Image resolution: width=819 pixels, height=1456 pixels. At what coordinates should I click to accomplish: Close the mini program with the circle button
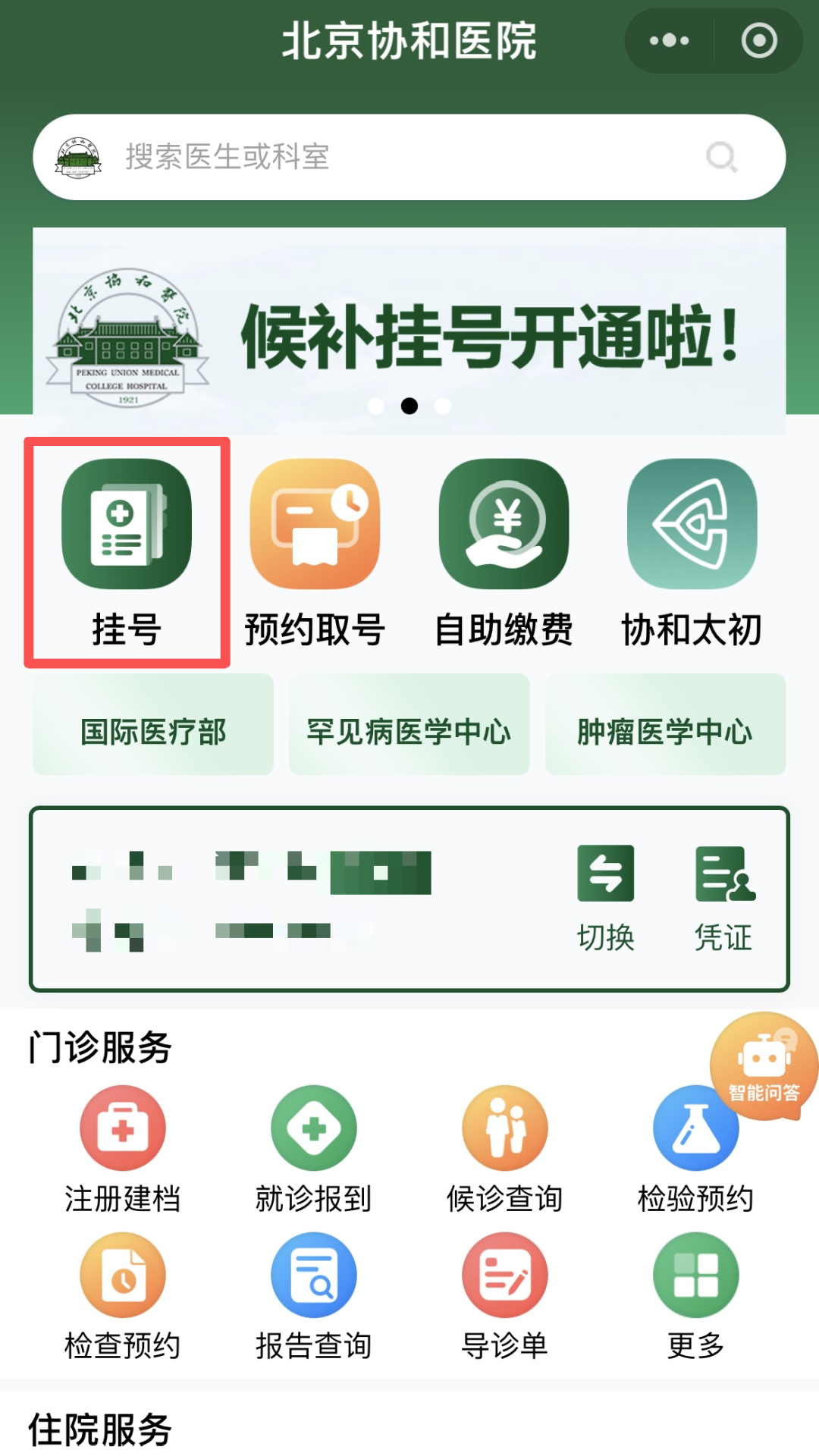point(759,41)
